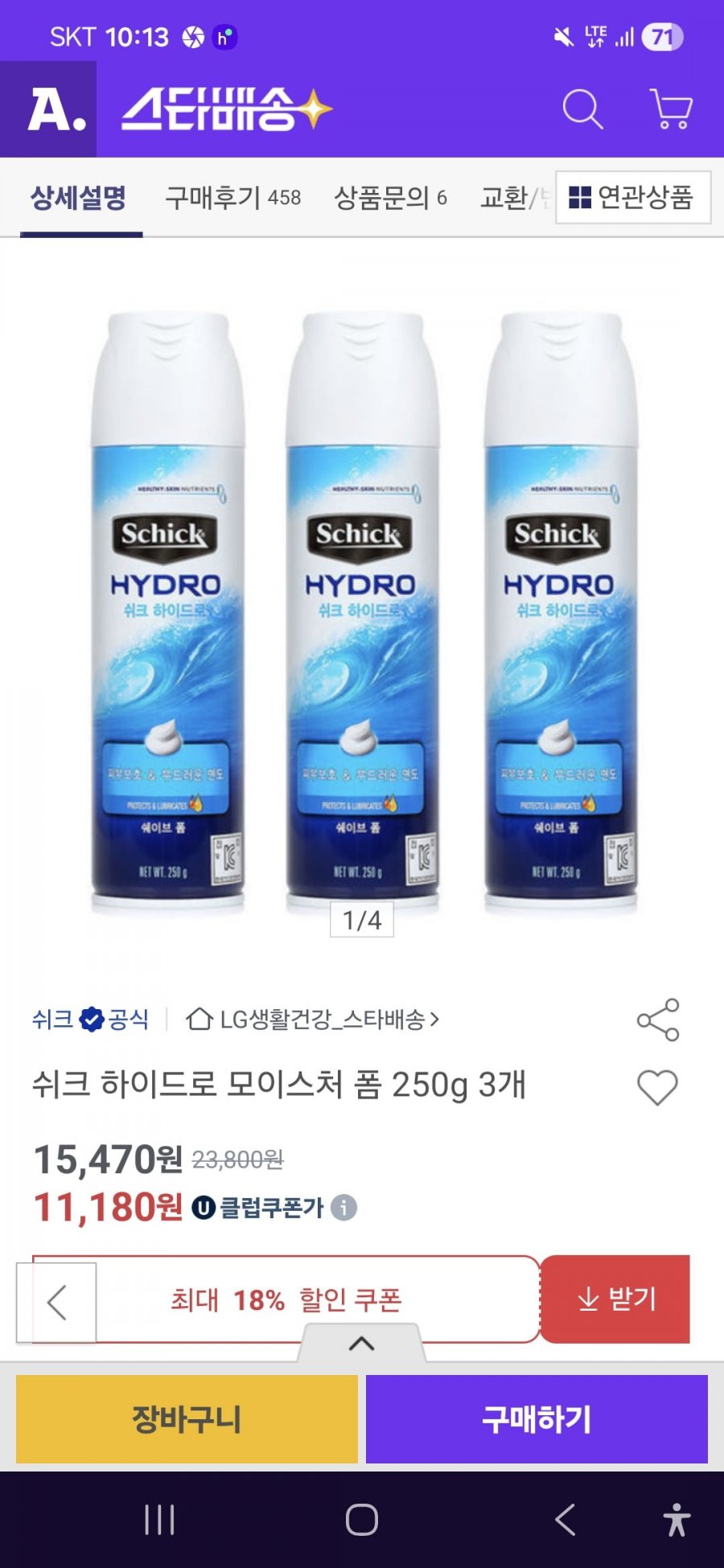Open the search function
This screenshot has height=1568, width=724.
(584, 111)
